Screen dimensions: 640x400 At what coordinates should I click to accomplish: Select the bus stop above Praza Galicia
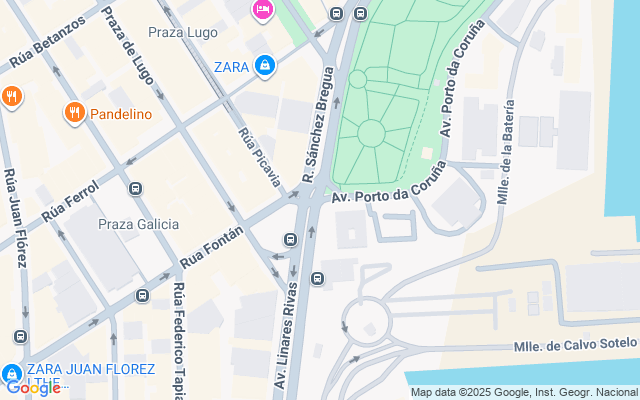(x=135, y=189)
